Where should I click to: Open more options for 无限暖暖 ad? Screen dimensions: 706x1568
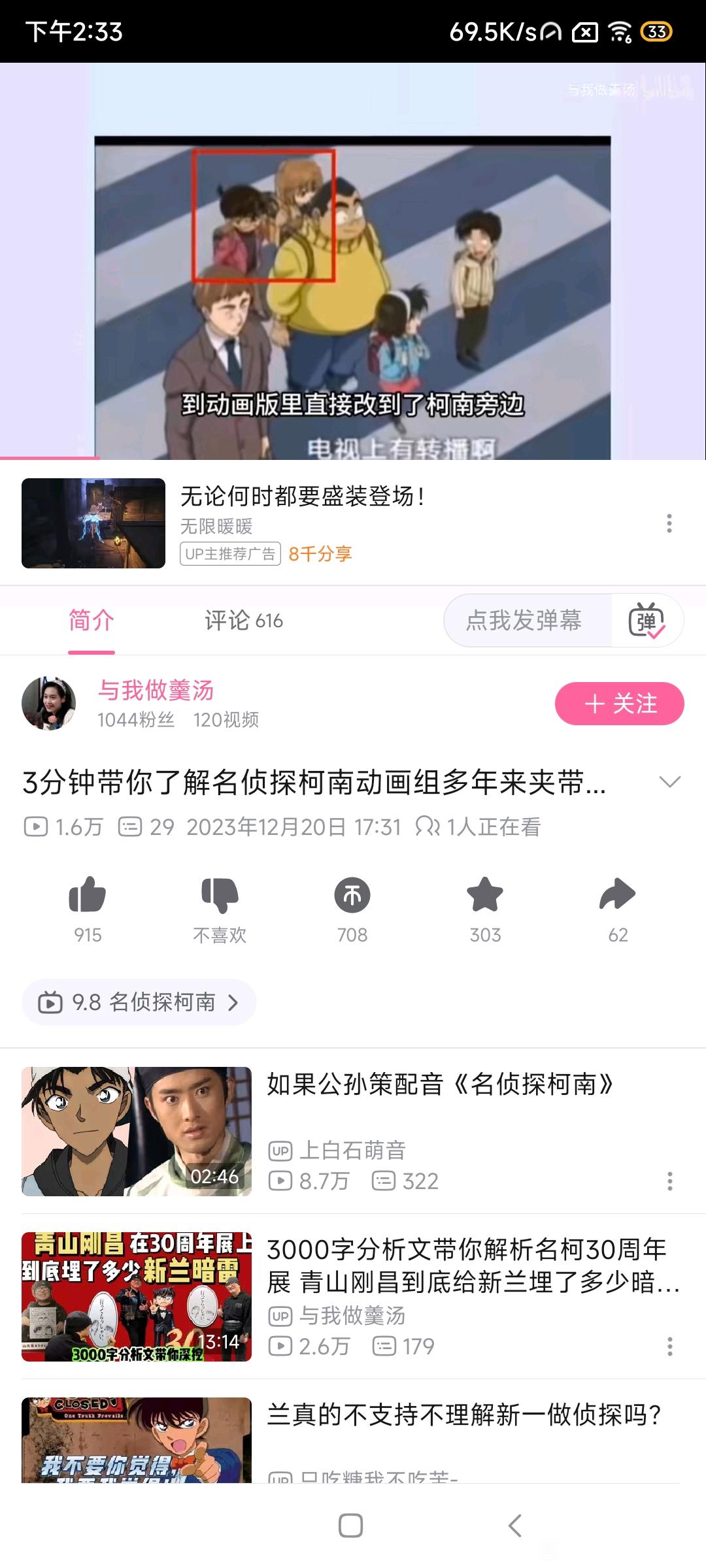coord(669,523)
